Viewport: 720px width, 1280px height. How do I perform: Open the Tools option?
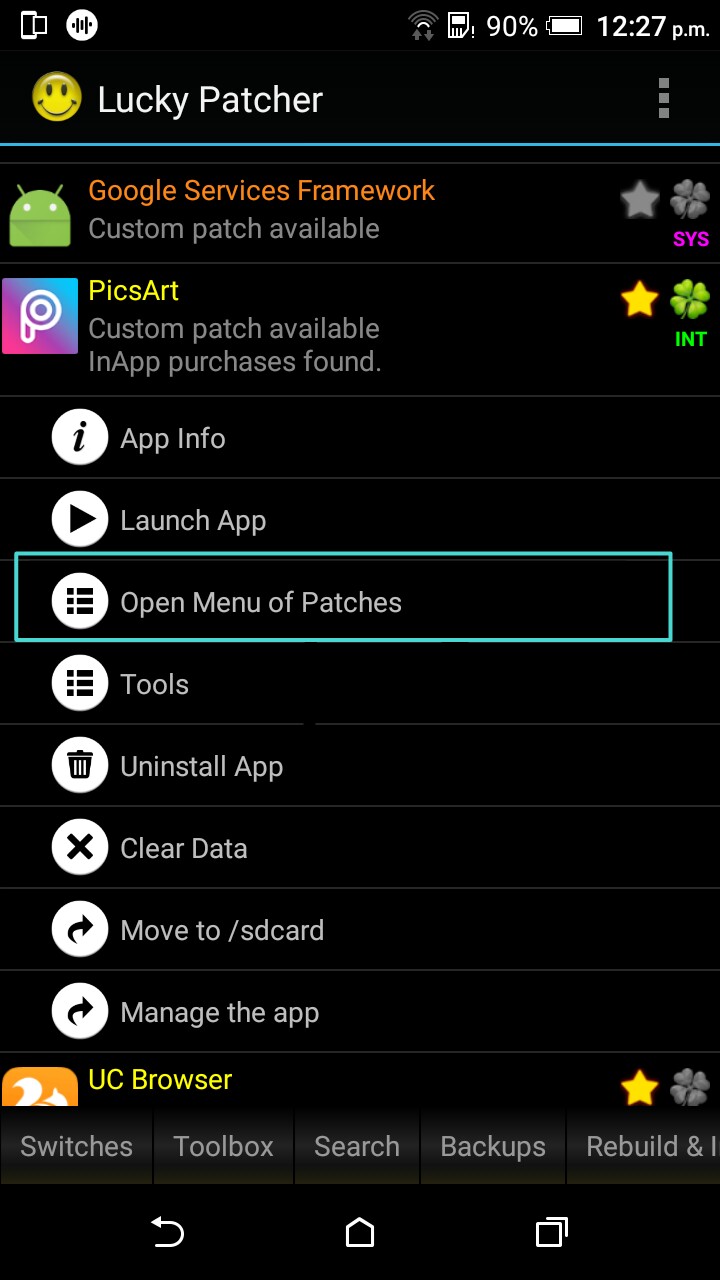360,684
